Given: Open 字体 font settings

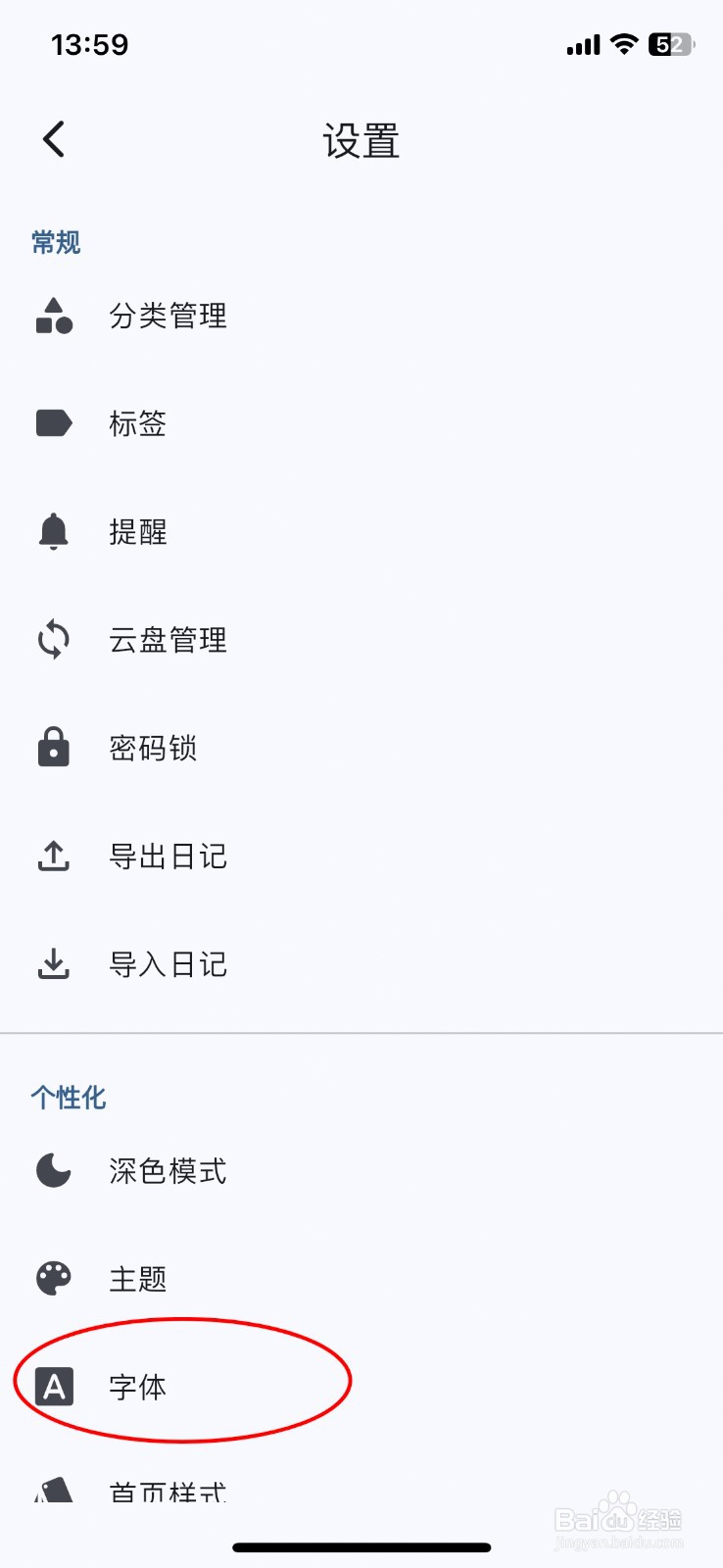Looking at the screenshot, I should 137,1387.
